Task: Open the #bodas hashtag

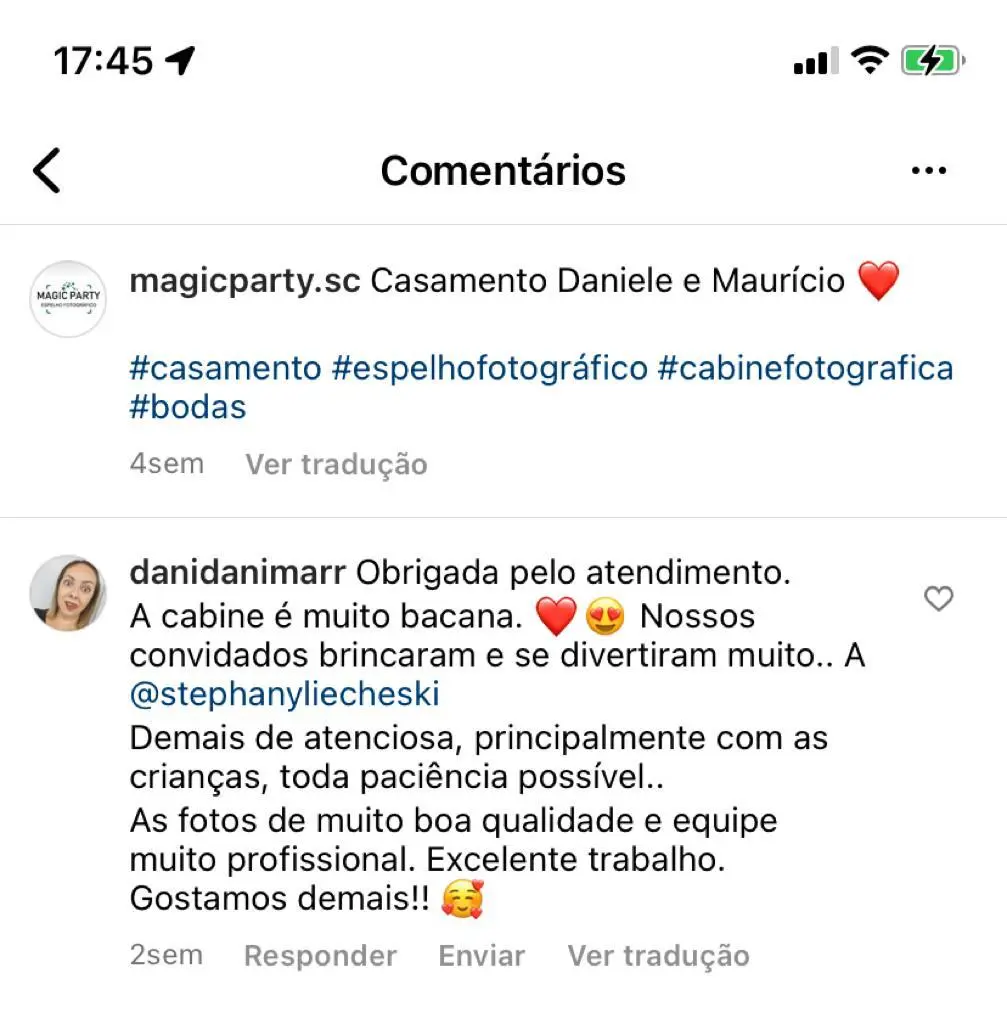Action: (188, 407)
